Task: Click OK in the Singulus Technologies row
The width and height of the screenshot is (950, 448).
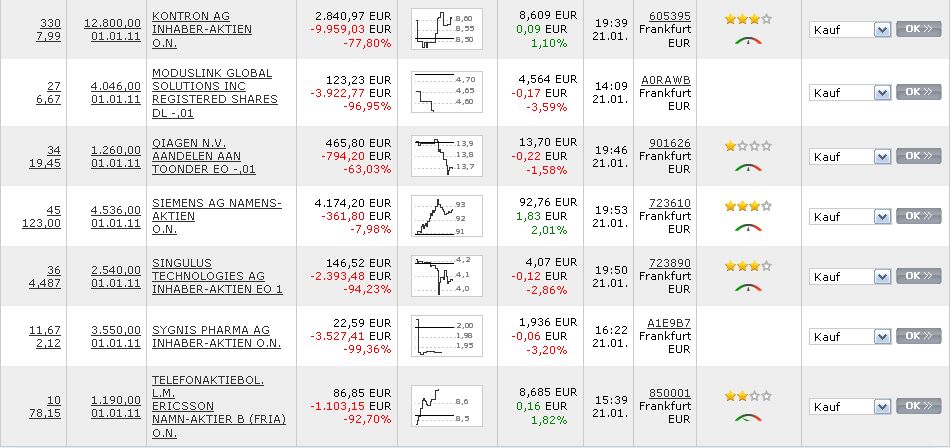Action: click(918, 276)
